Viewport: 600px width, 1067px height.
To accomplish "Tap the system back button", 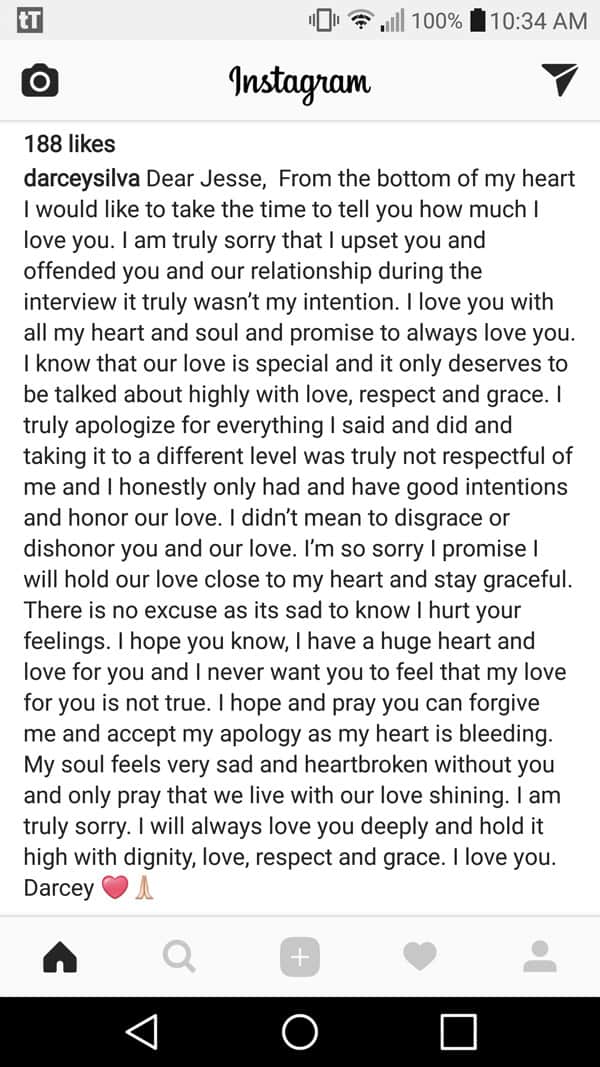I will [x=143, y=1032].
